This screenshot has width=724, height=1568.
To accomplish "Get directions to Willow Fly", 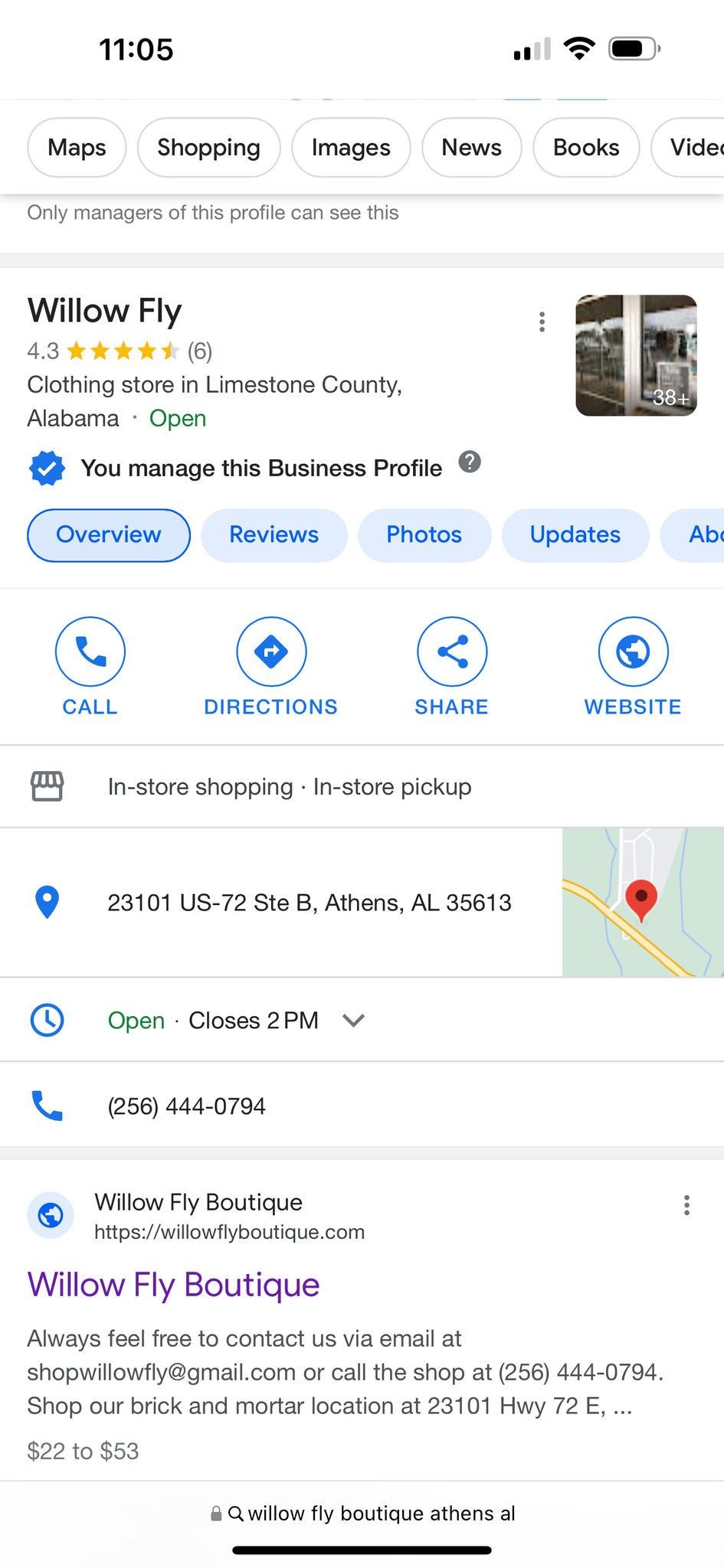I will point(271,666).
